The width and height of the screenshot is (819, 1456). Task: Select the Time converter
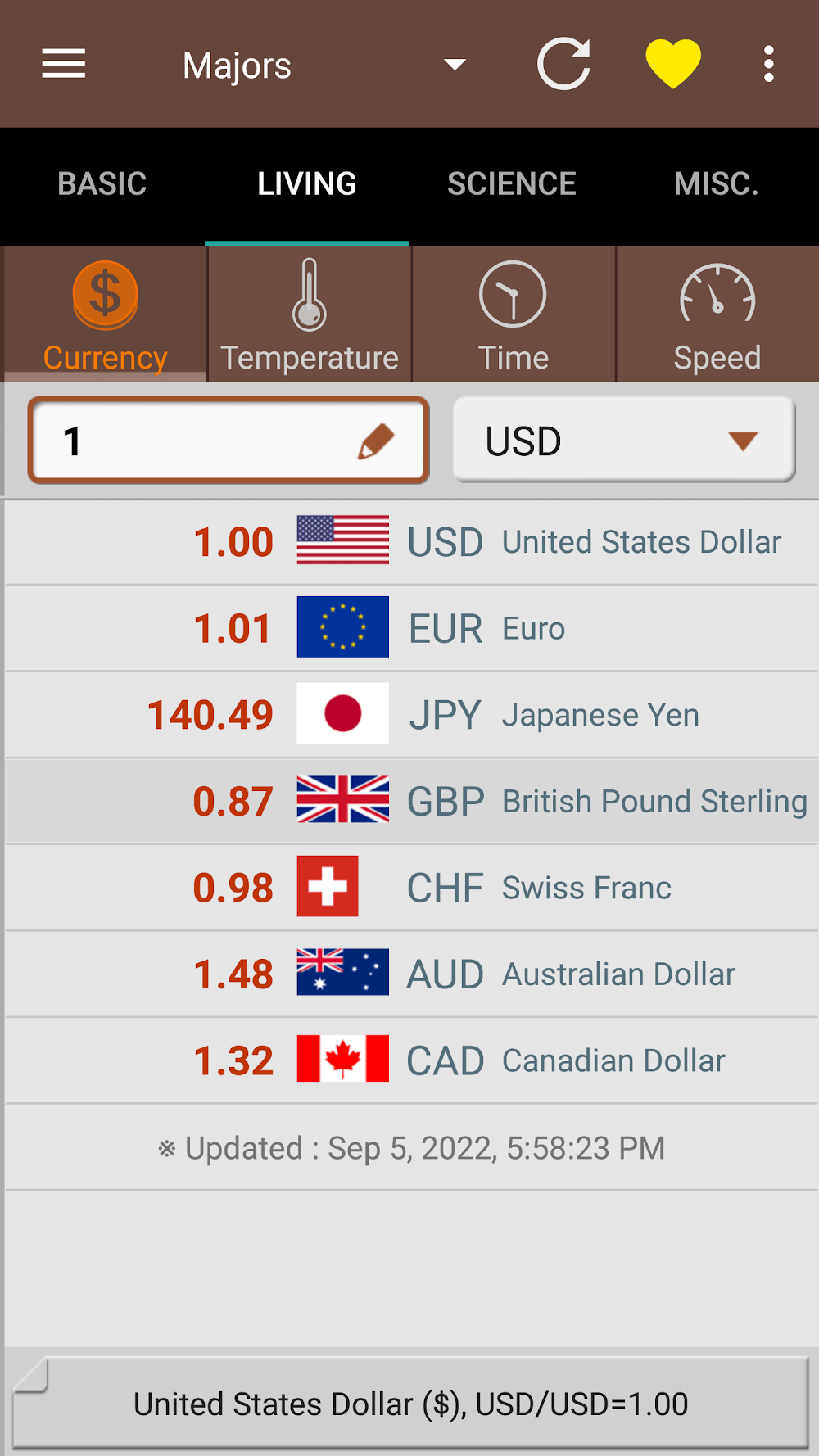point(514,315)
